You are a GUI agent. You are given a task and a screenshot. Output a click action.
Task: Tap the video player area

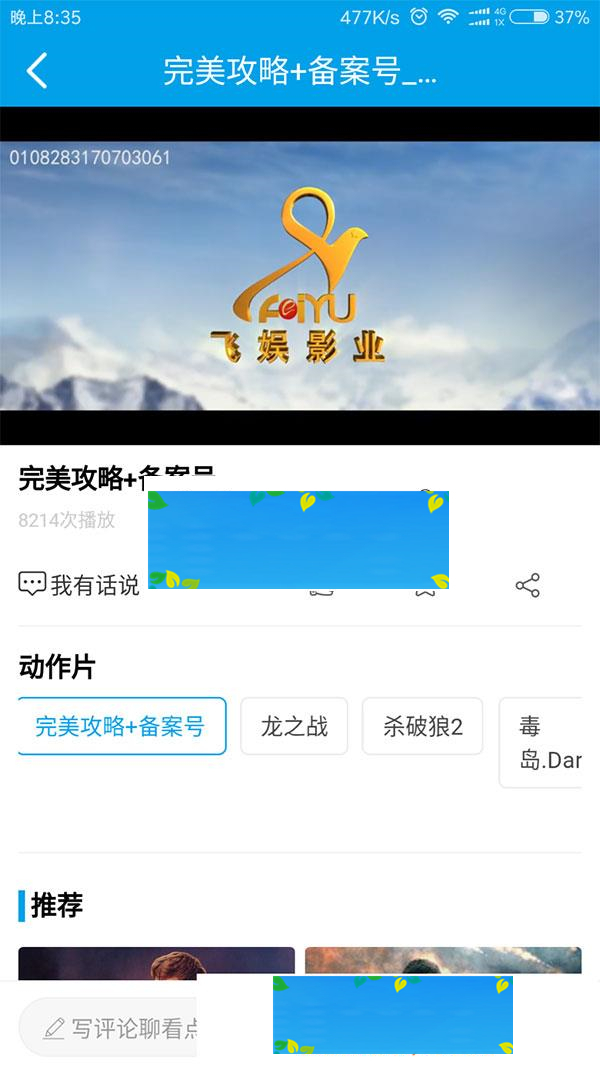[300, 275]
